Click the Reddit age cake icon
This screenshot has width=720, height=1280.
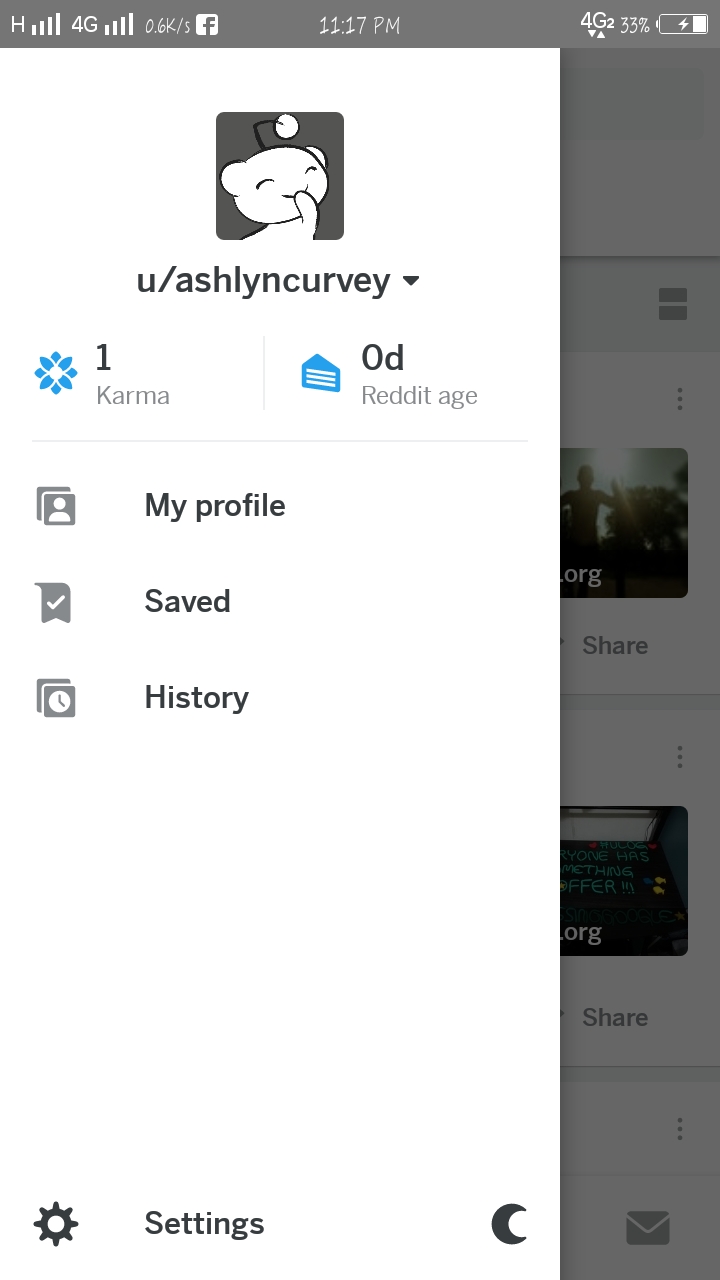click(x=320, y=371)
